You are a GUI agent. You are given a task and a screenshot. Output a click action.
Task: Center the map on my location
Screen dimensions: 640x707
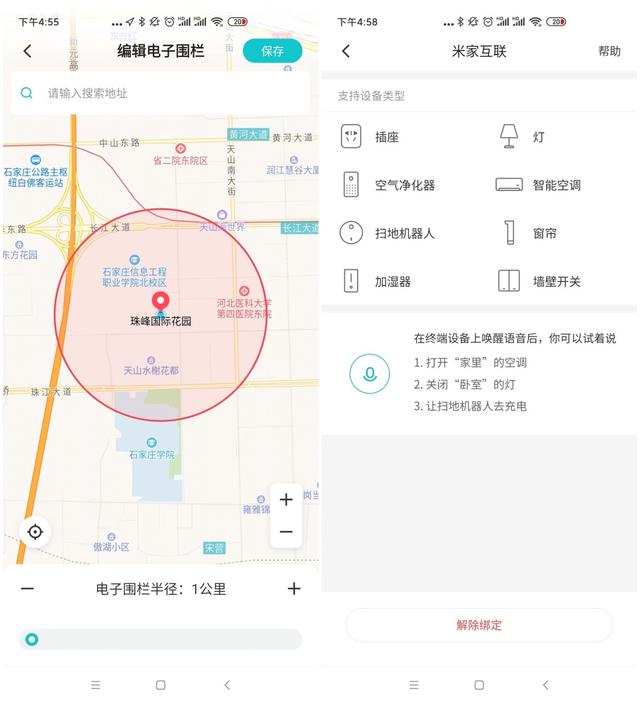[x=35, y=532]
